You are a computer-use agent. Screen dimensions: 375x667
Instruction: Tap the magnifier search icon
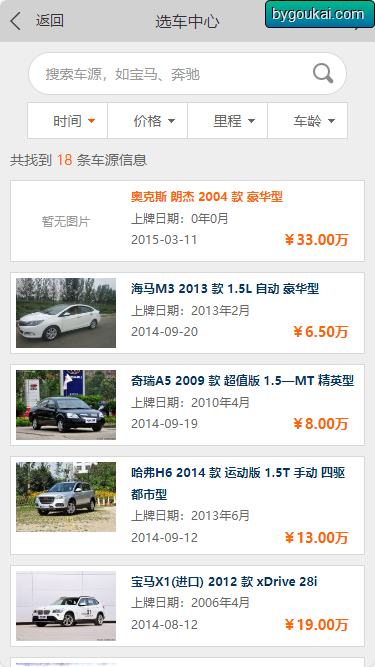(x=323, y=74)
